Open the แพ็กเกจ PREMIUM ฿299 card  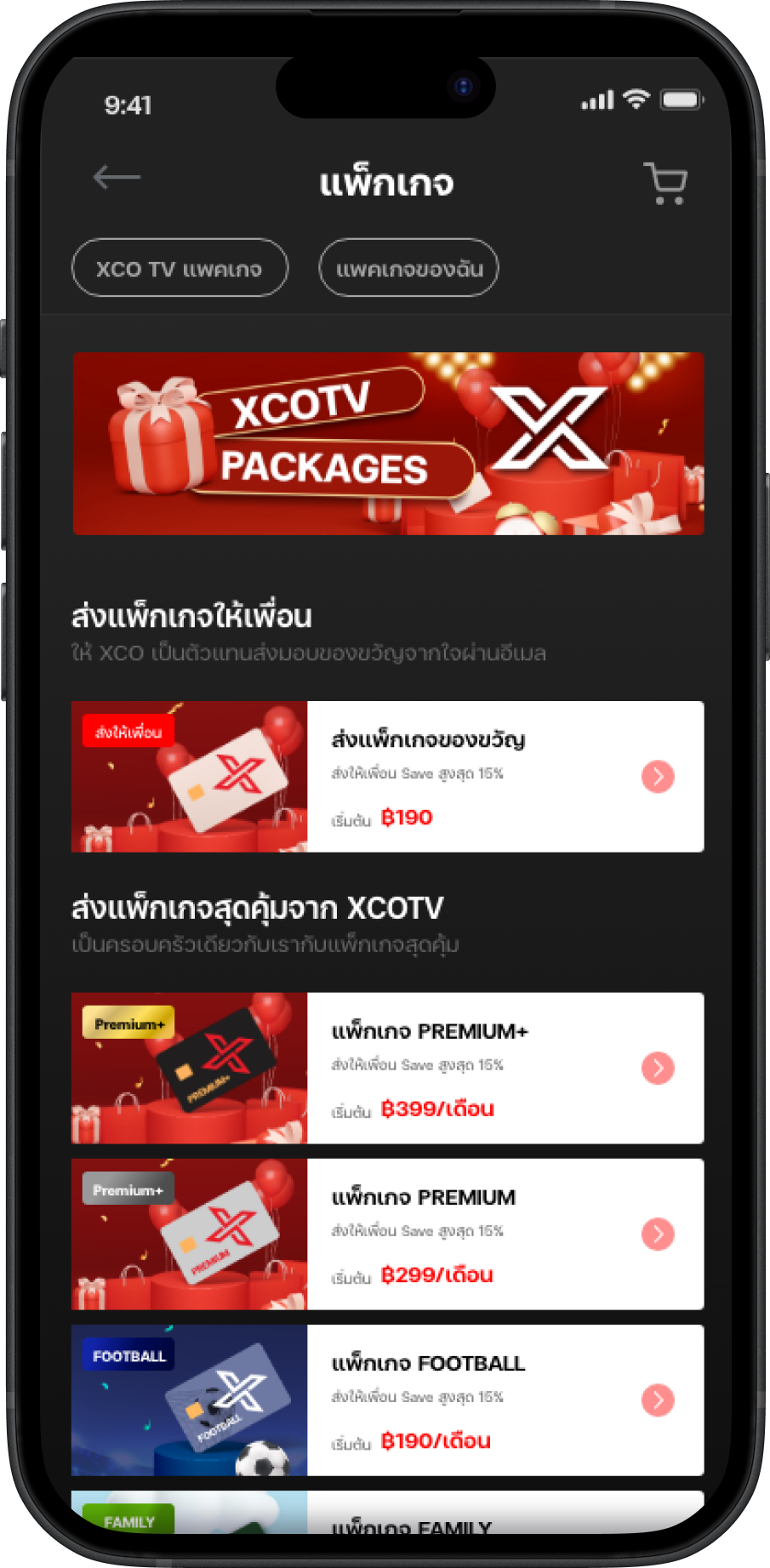click(388, 1234)
